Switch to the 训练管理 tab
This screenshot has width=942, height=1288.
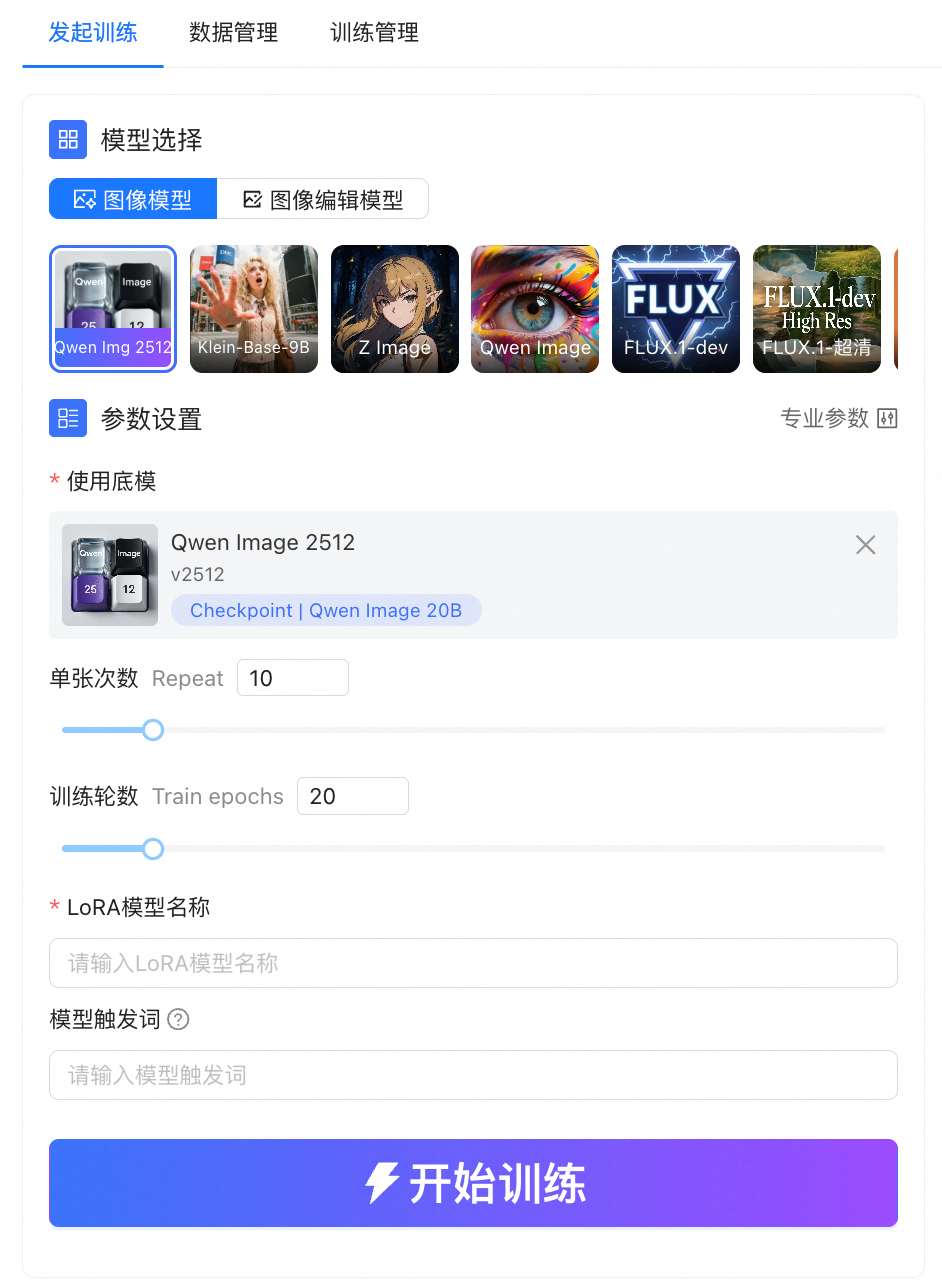click(x=374, y=32)
